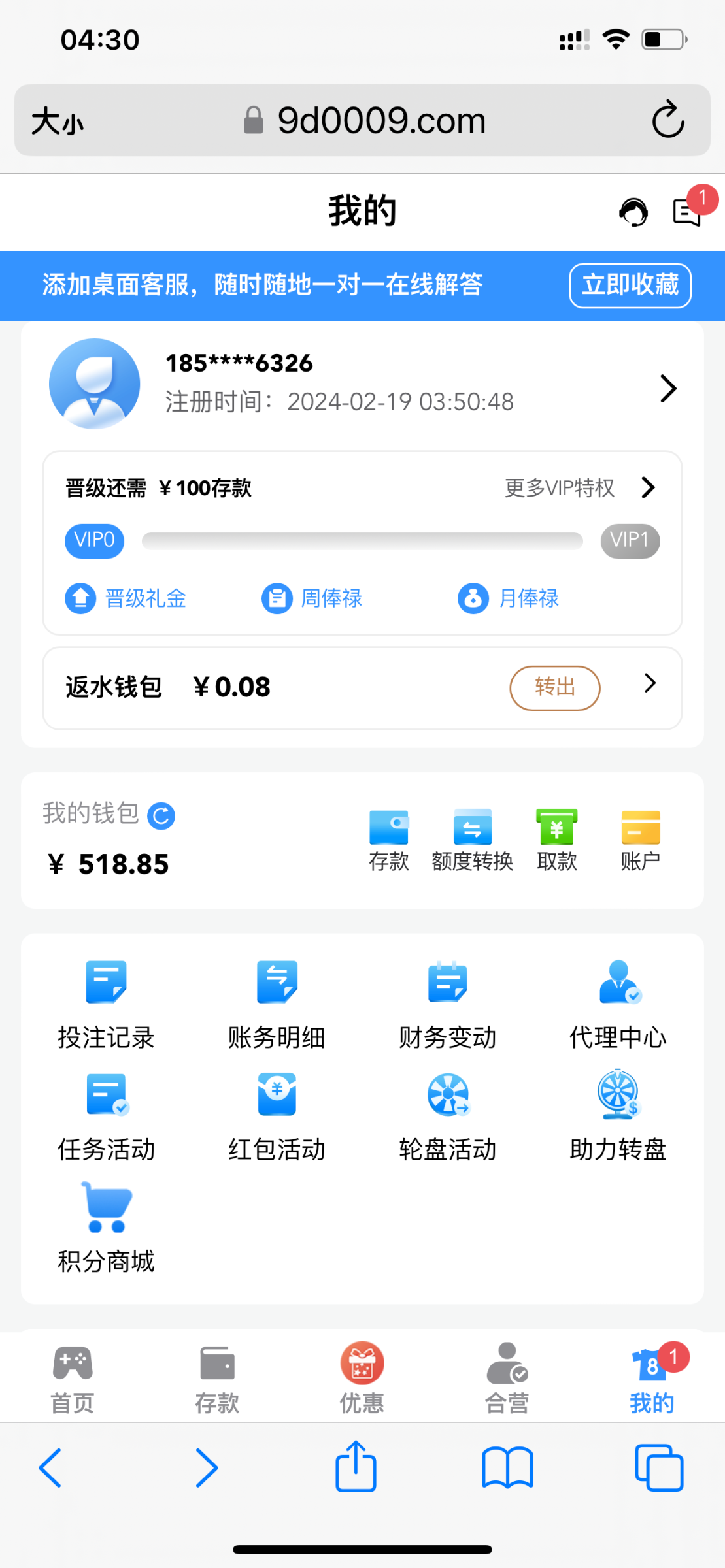Open 积分商城 points mall
The width and height of the screenshot is (725, 1568).
105,1228
